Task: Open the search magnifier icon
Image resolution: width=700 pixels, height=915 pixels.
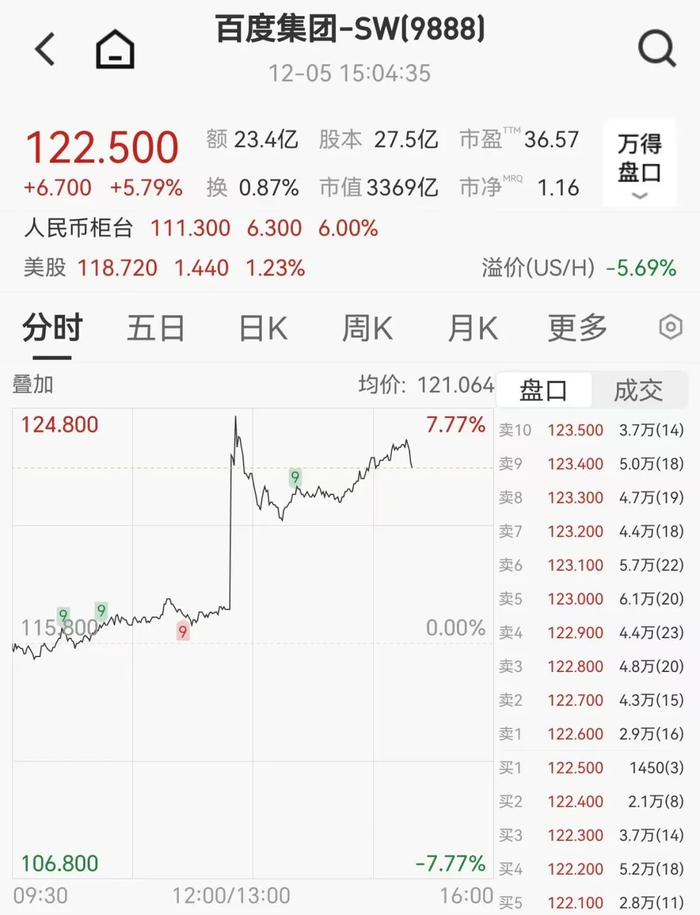Action: click(x=657, y=49)
